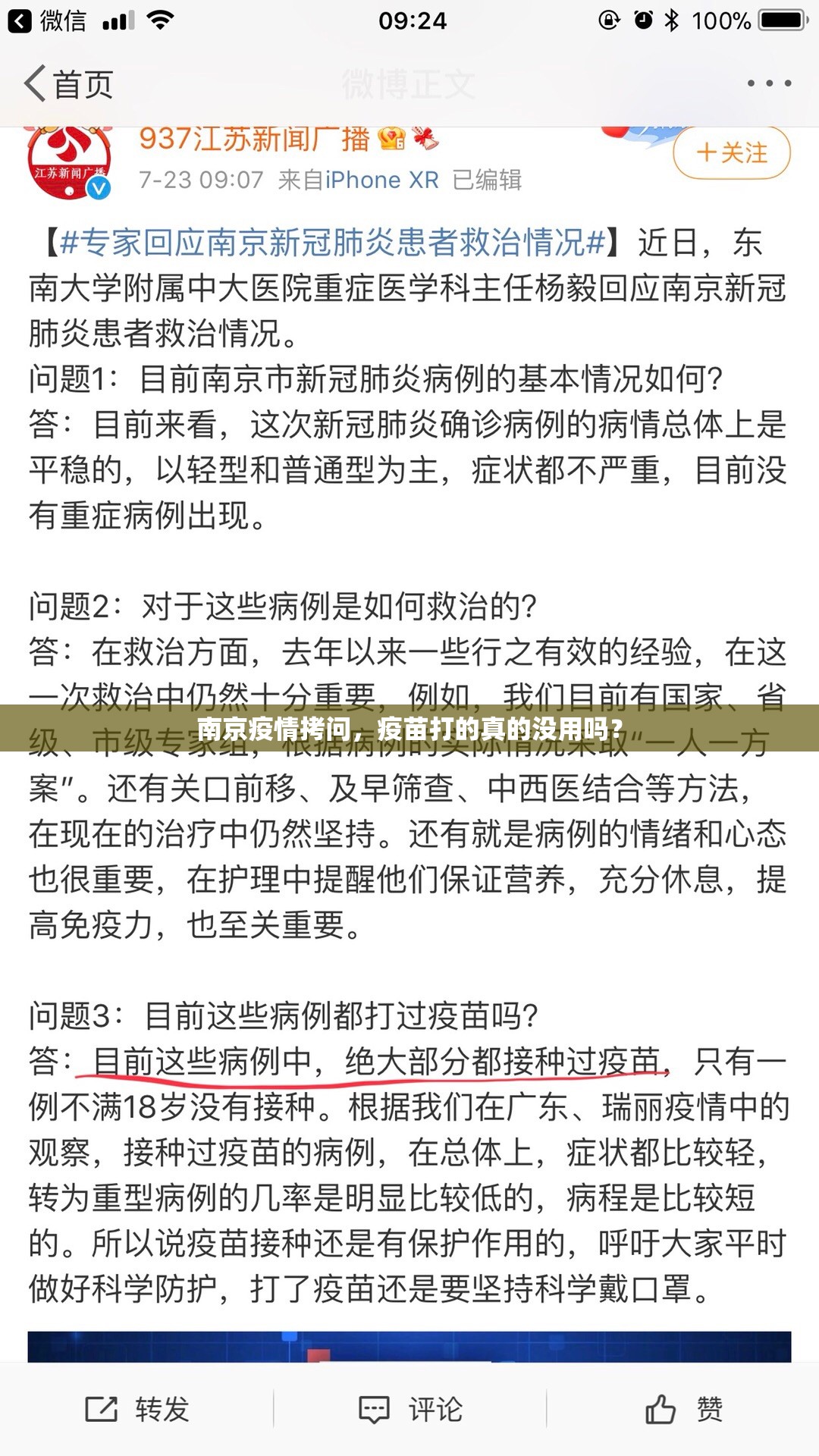Open the hashtag #专家回应南京新冠肺炎患者救治情况#
This screenshot has width=819, height=1456.
click(x=332, y=243)
